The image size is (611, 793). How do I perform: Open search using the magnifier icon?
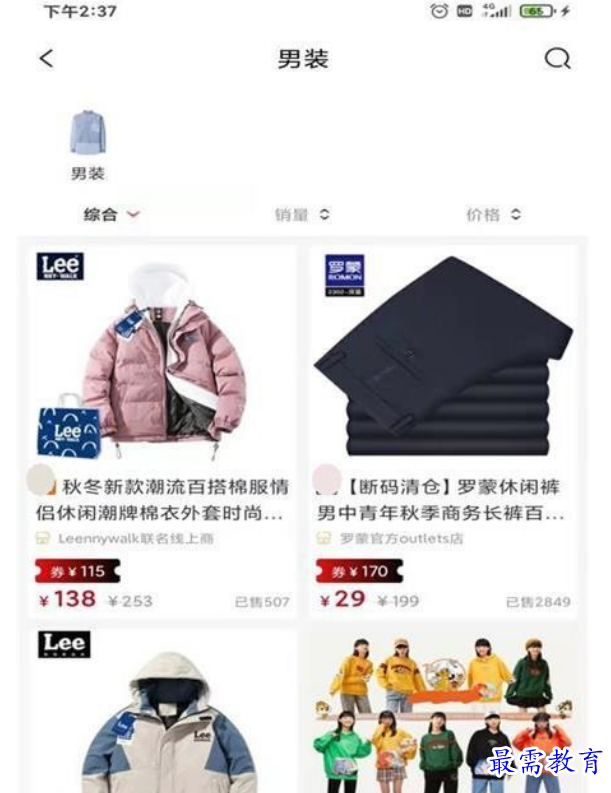tap(557, 59)
